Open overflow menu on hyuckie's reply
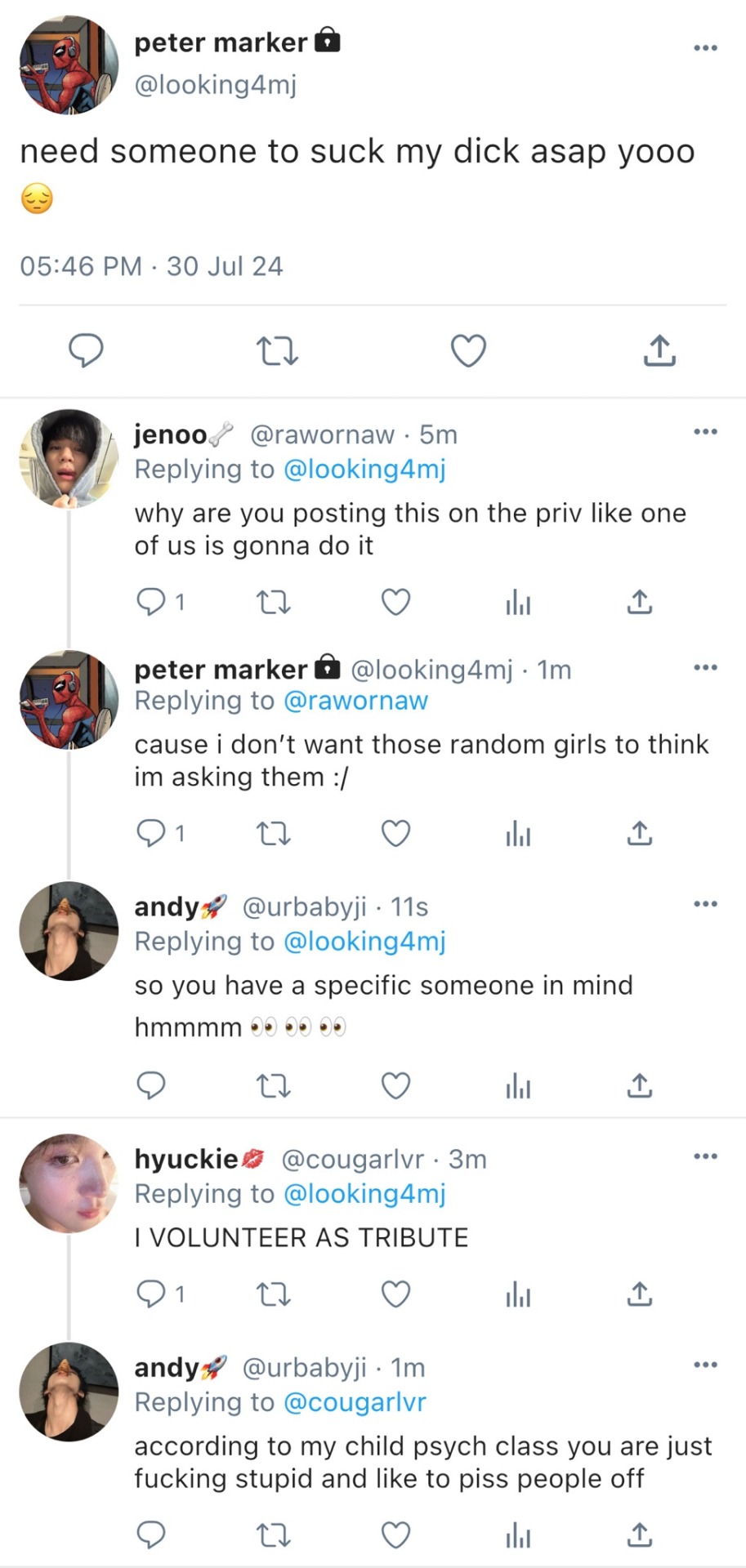This screenshot has height=1568, width=746. [704, 1156]
